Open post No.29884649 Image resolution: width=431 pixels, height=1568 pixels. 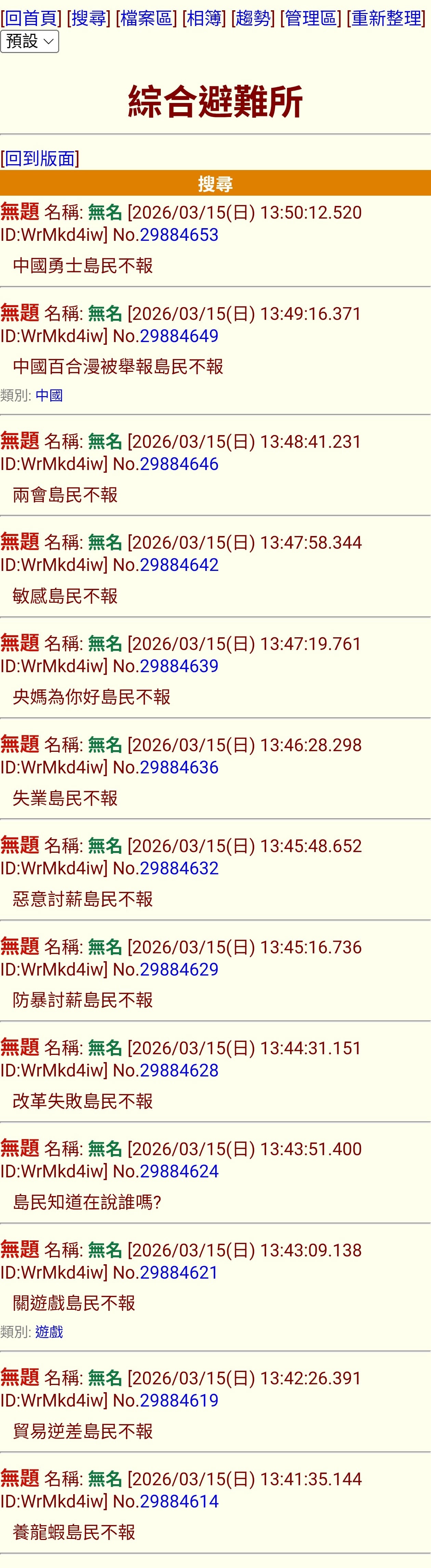[179, 336]
